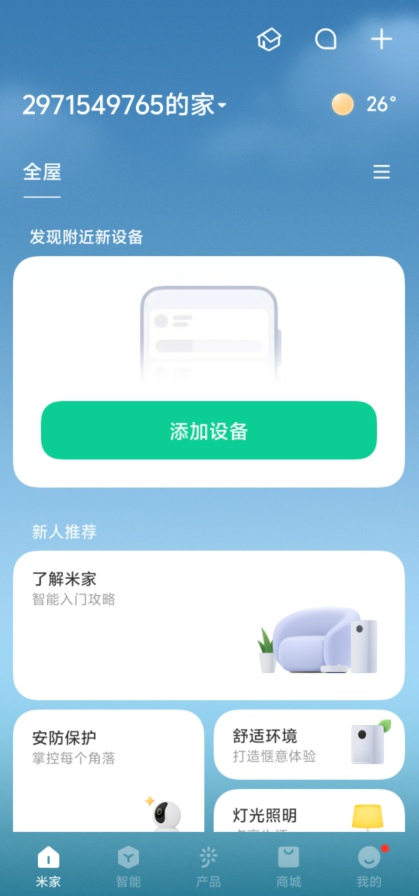
Task: Open the messages bubble icon
Action: pos(325,39)
